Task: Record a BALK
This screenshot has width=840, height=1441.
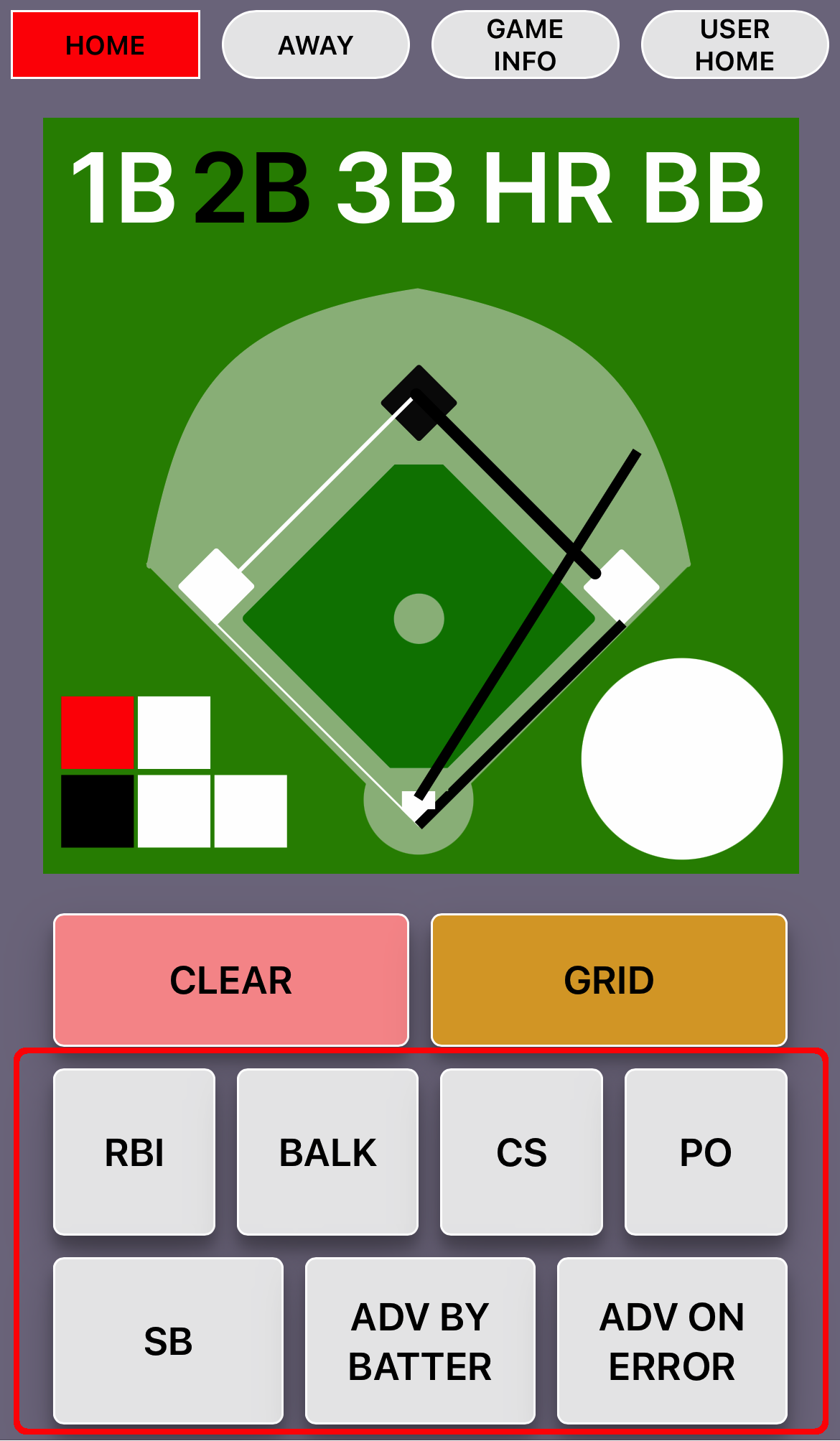Action: (x=327, y=1152)
